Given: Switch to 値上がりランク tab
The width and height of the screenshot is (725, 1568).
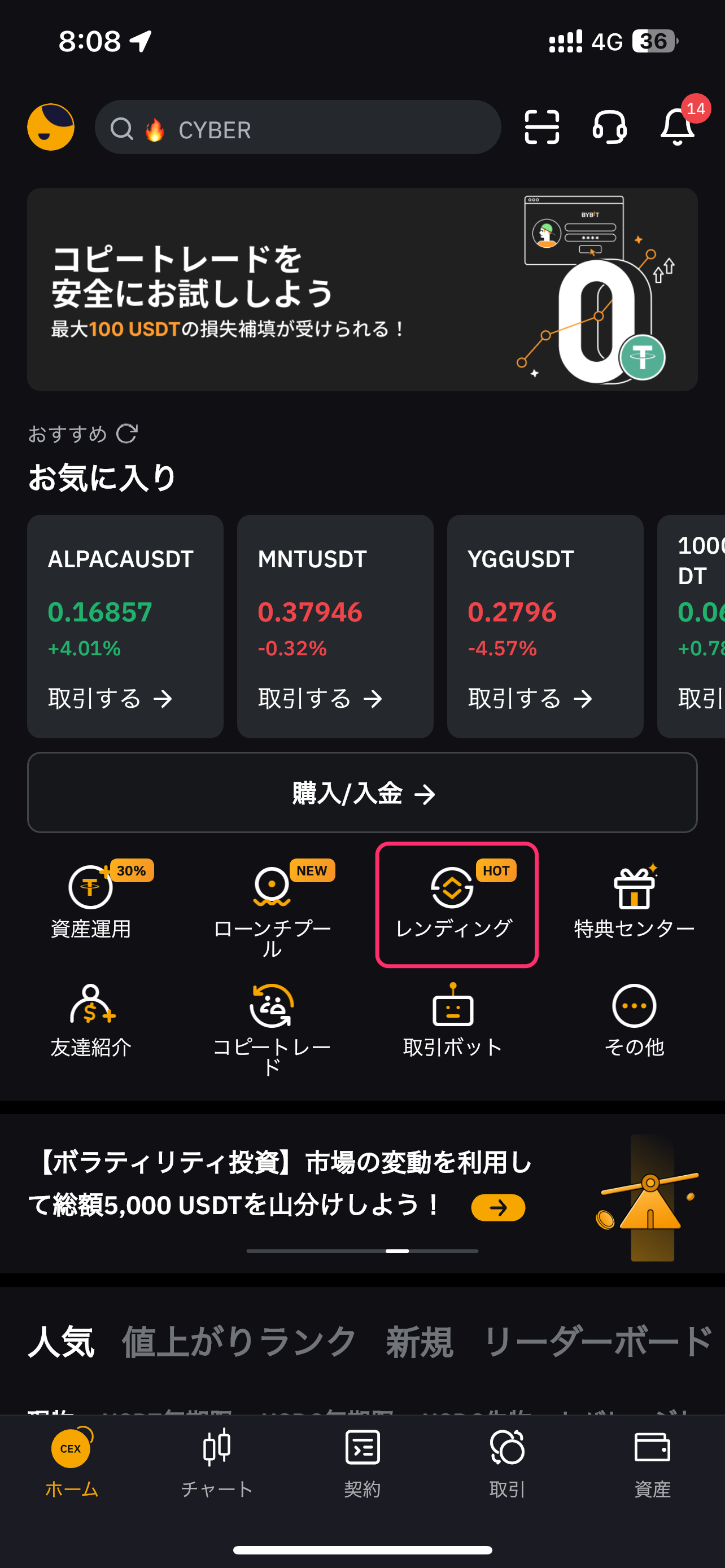Looking at the screenshot, I should click(239, 1341).
